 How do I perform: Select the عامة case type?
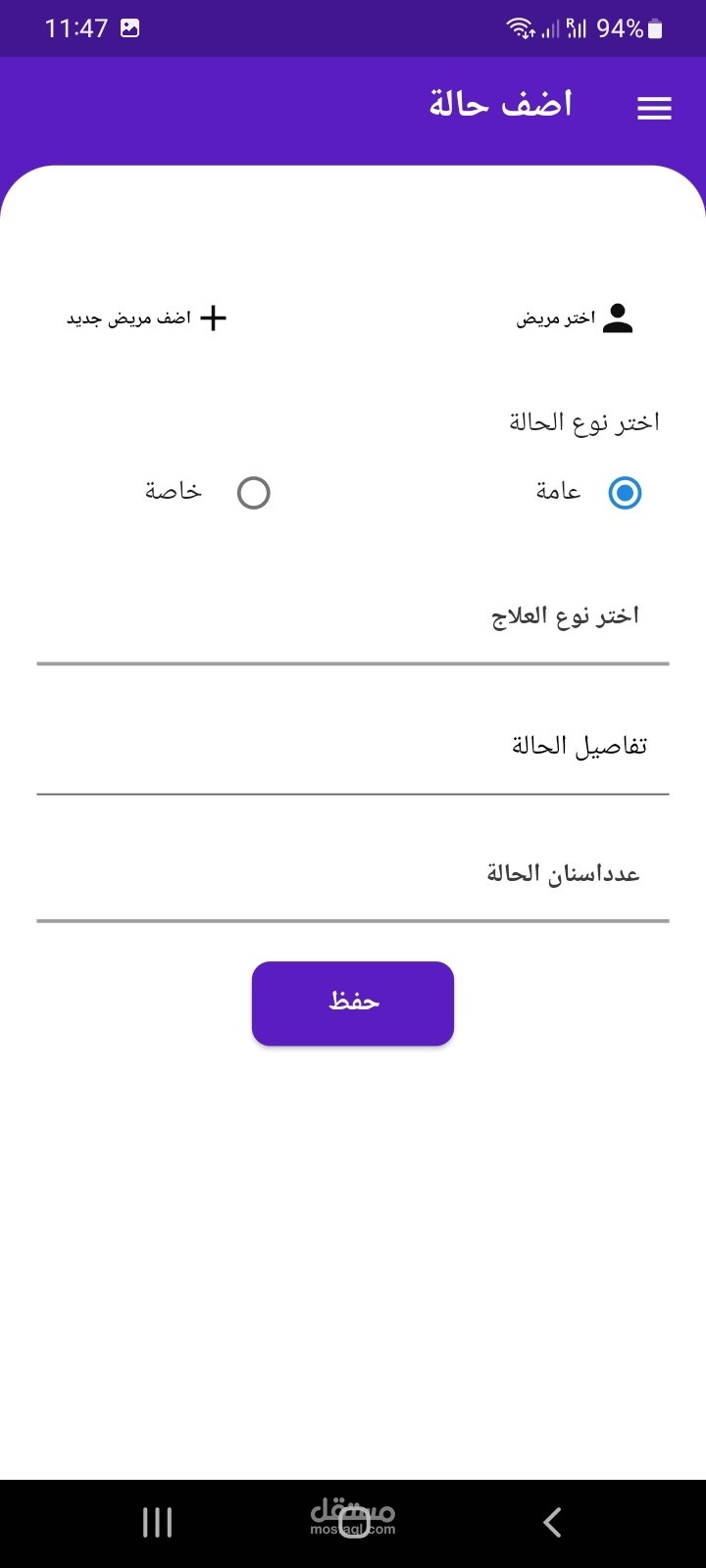(x=624, y=493)
